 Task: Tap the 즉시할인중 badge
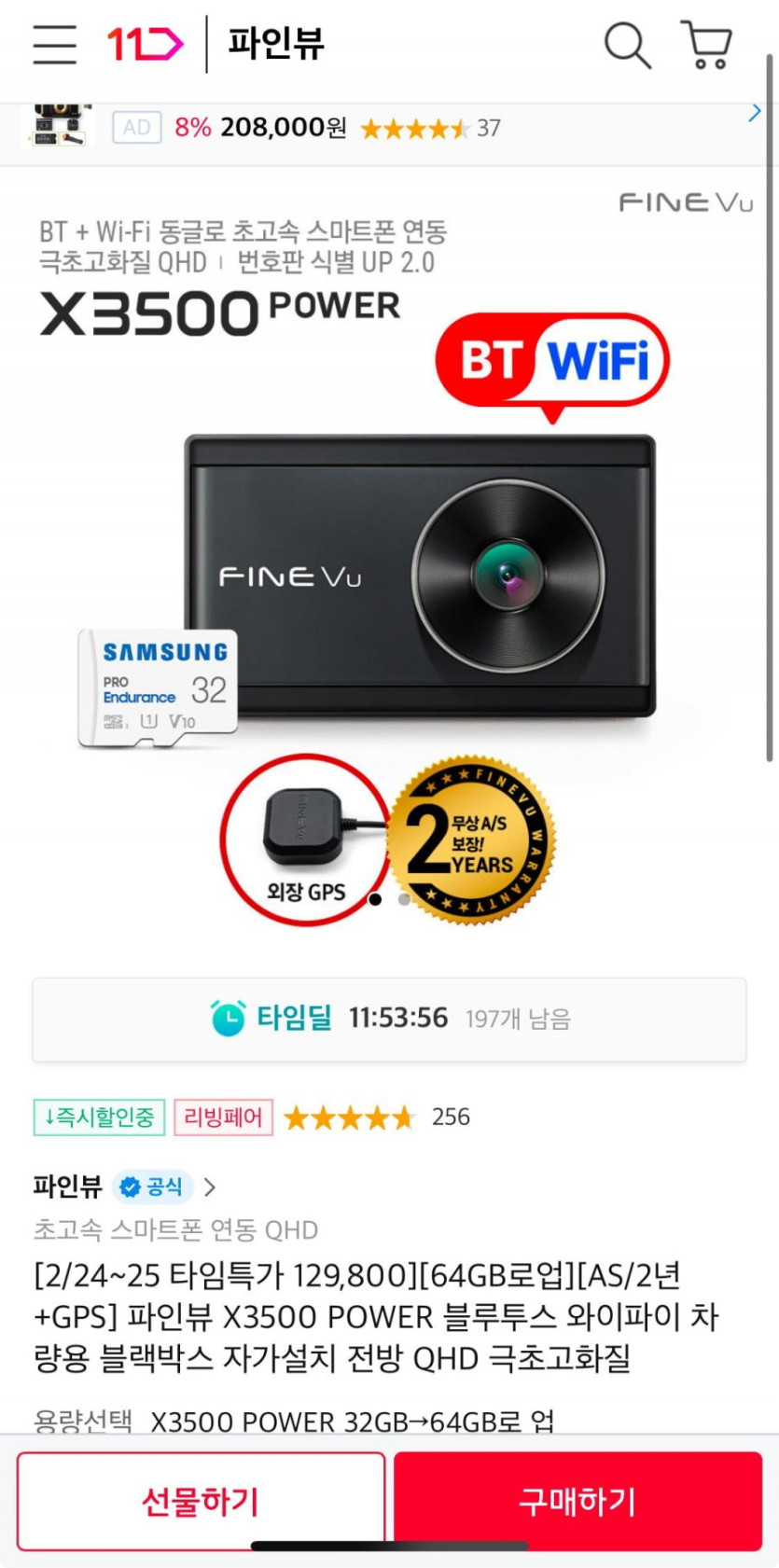tap(99, 1117)
